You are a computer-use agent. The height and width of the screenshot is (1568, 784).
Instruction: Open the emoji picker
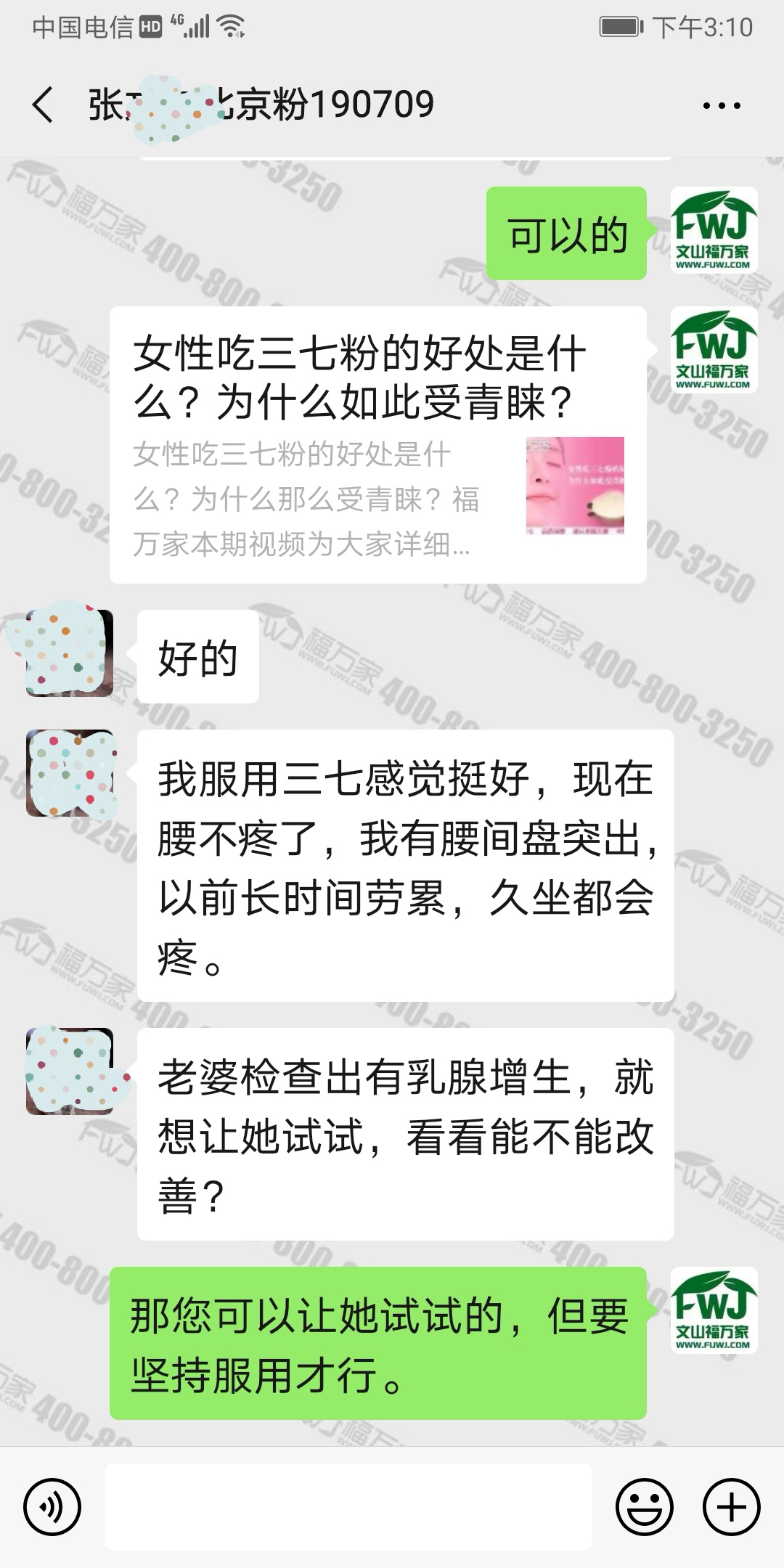pos(644,1507)
